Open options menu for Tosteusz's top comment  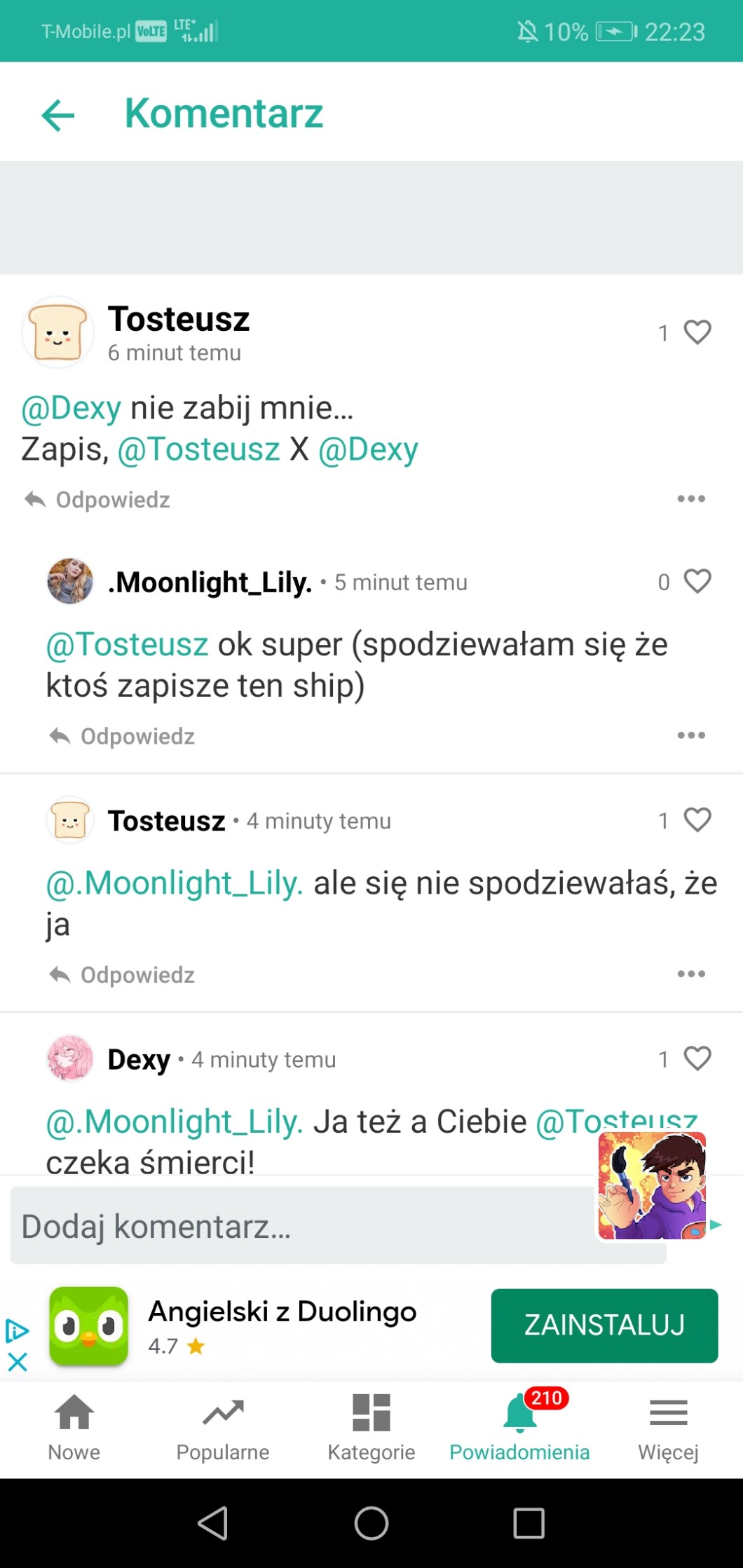pos(690,499)
